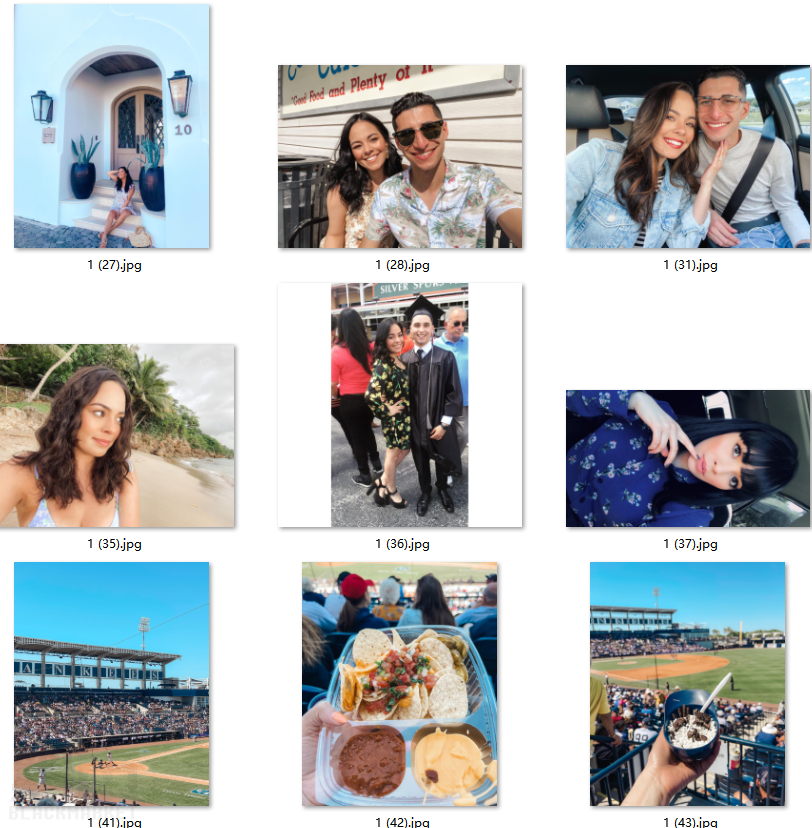812x828 pixels.
Task: Open the ballpark photo 1 (43).jpg
Action: (687, 684)
